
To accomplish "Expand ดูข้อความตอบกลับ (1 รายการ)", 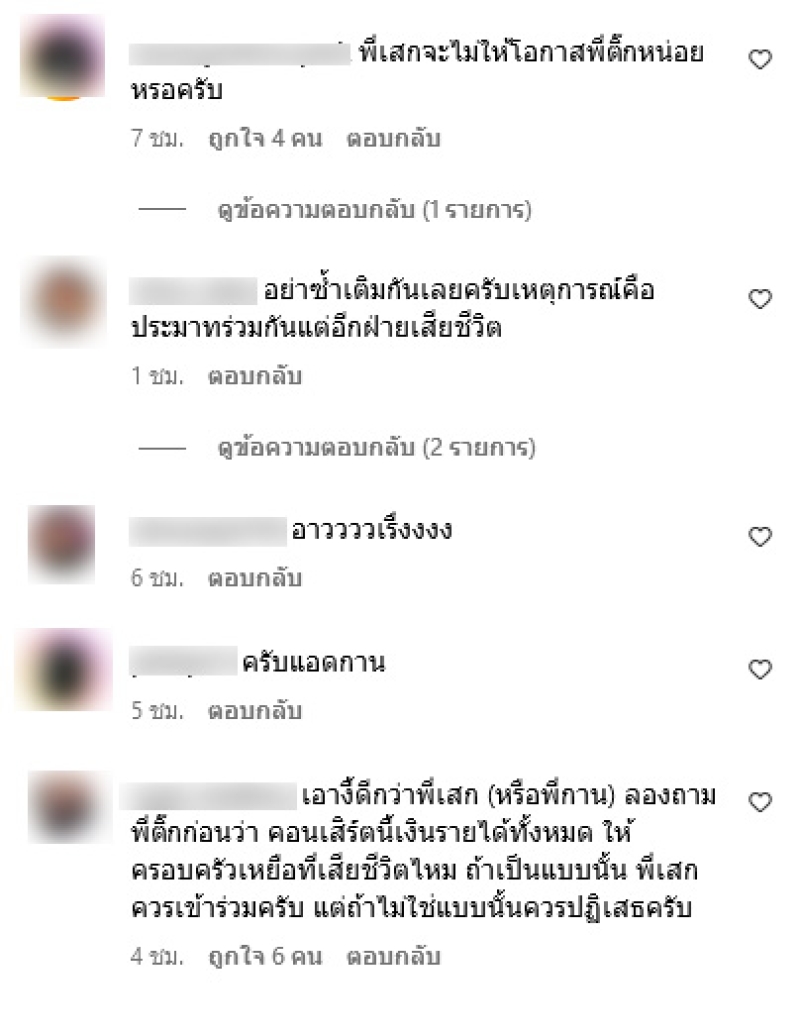I will tap(374, 211).
